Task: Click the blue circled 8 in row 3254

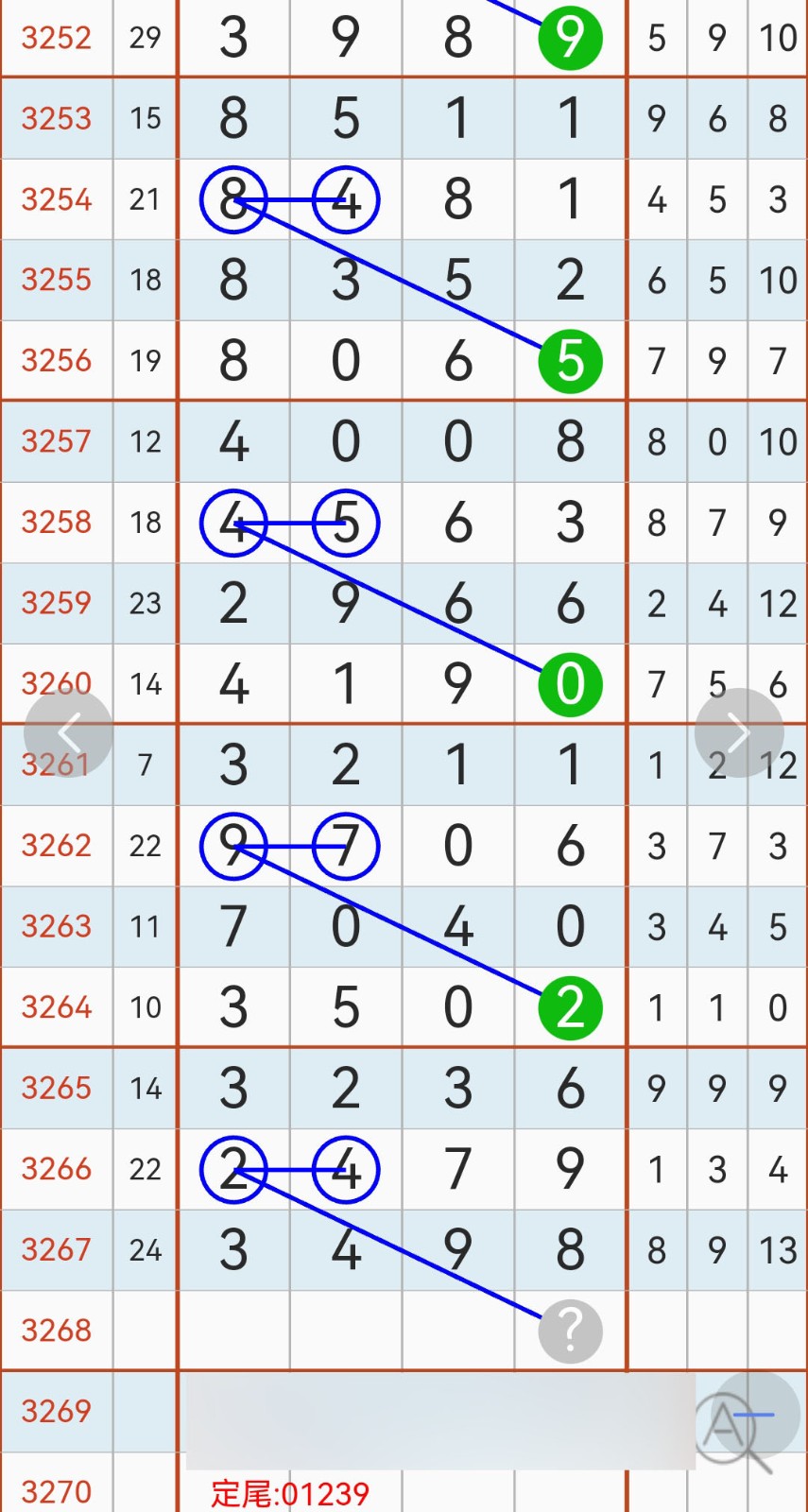Action: tap(232, 200)
